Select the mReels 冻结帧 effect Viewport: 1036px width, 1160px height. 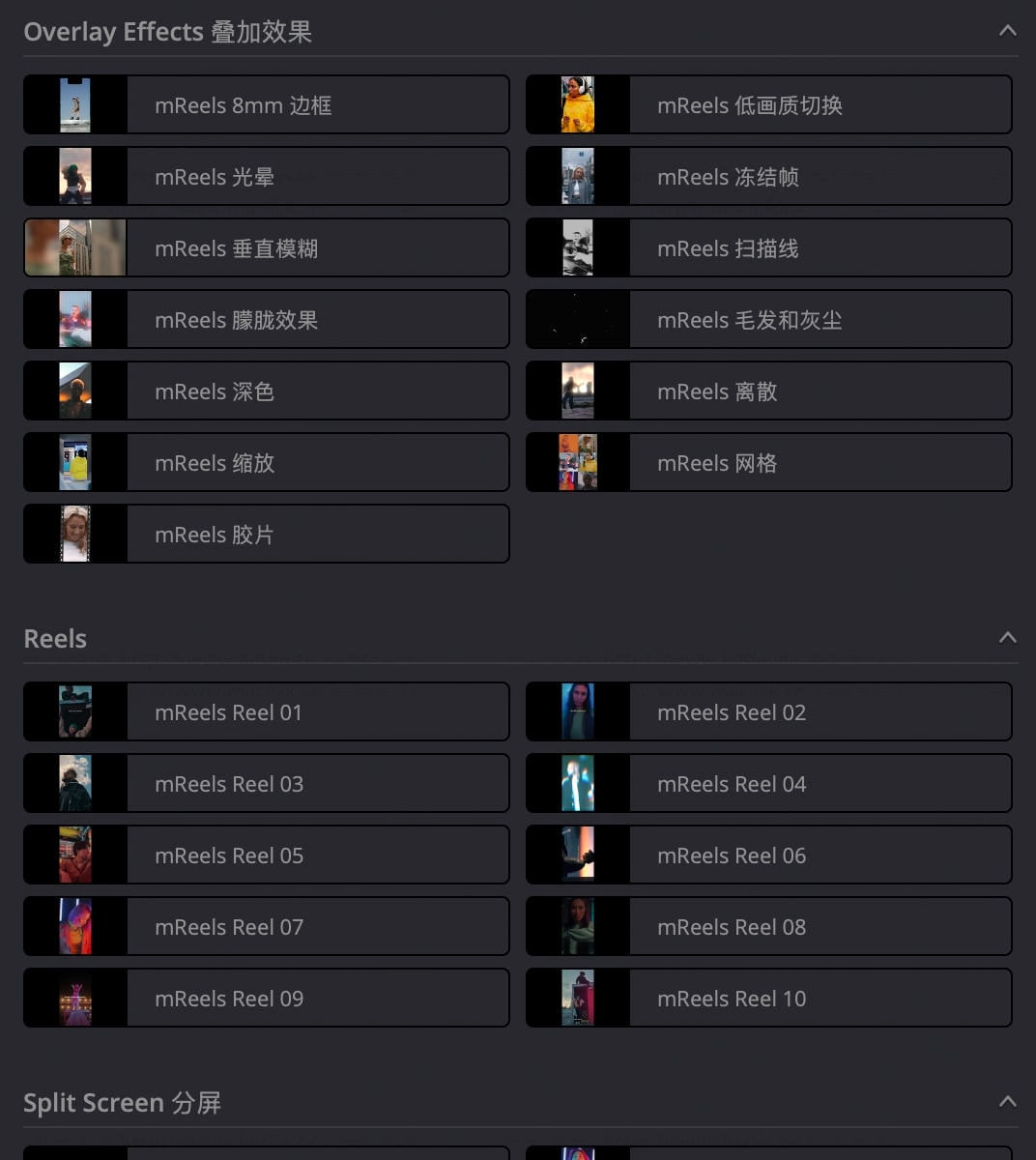point(768,176)
